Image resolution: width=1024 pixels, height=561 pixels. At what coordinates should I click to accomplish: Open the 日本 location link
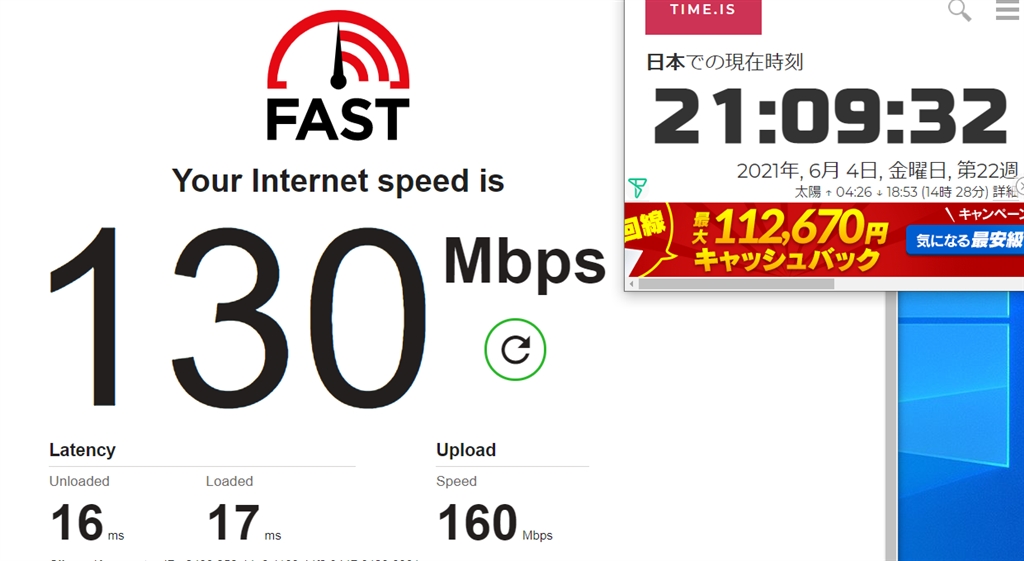[665, 62]
